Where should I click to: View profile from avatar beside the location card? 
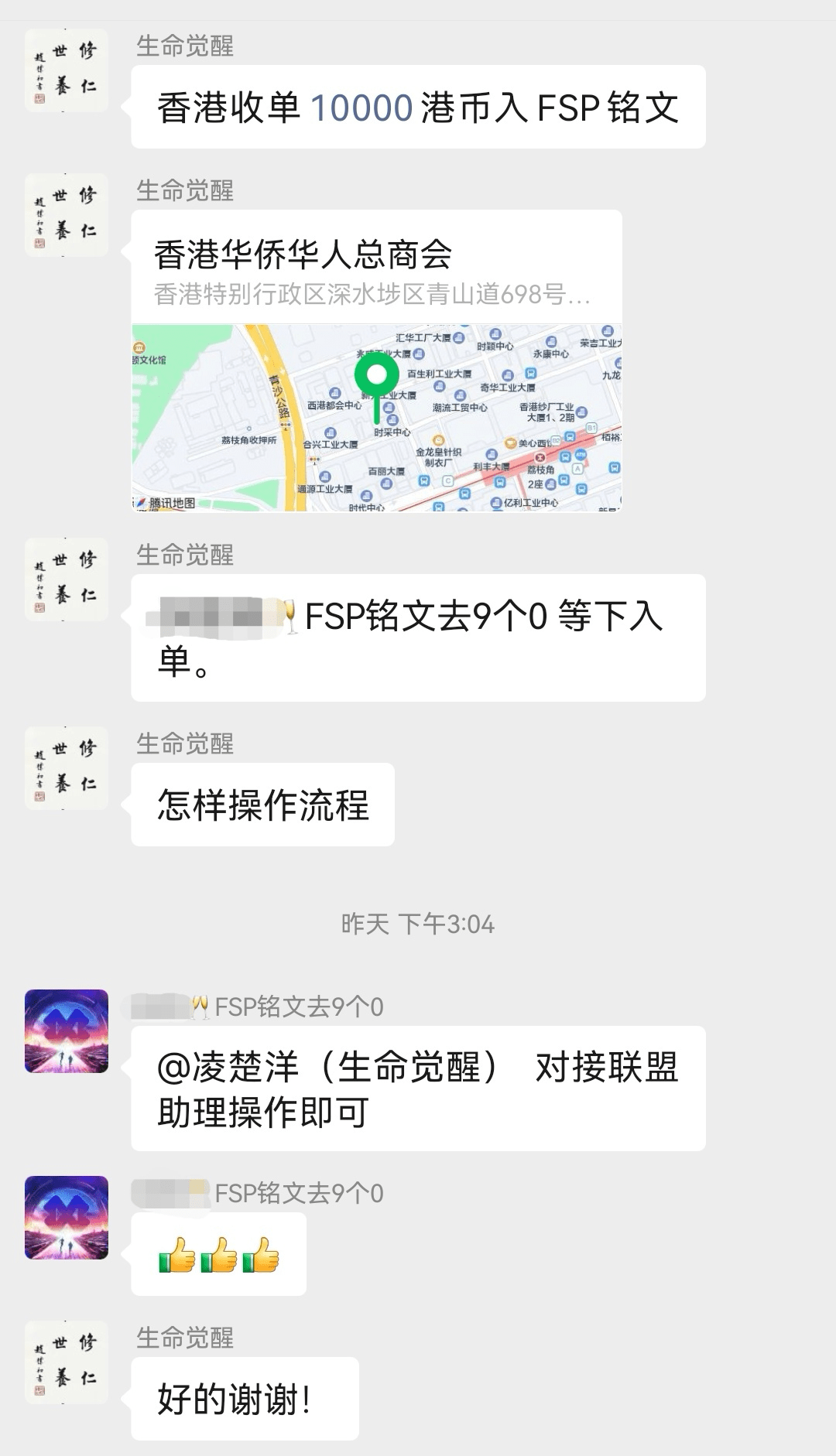point(67,215)
